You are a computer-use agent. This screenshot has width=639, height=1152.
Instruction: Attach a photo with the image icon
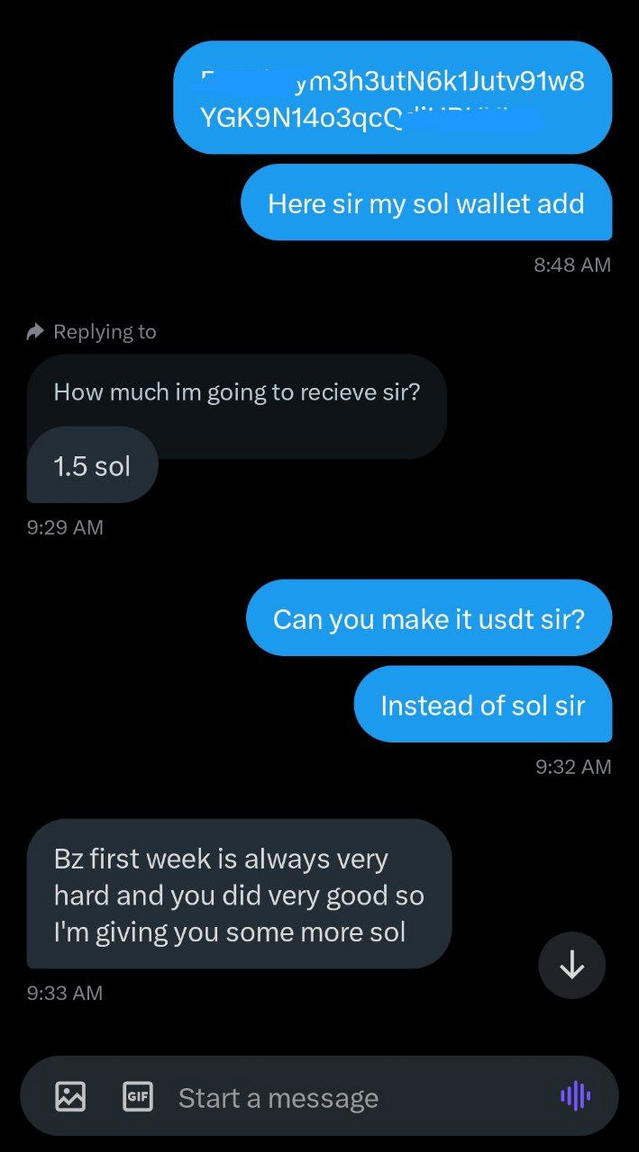coord(71,1097)
